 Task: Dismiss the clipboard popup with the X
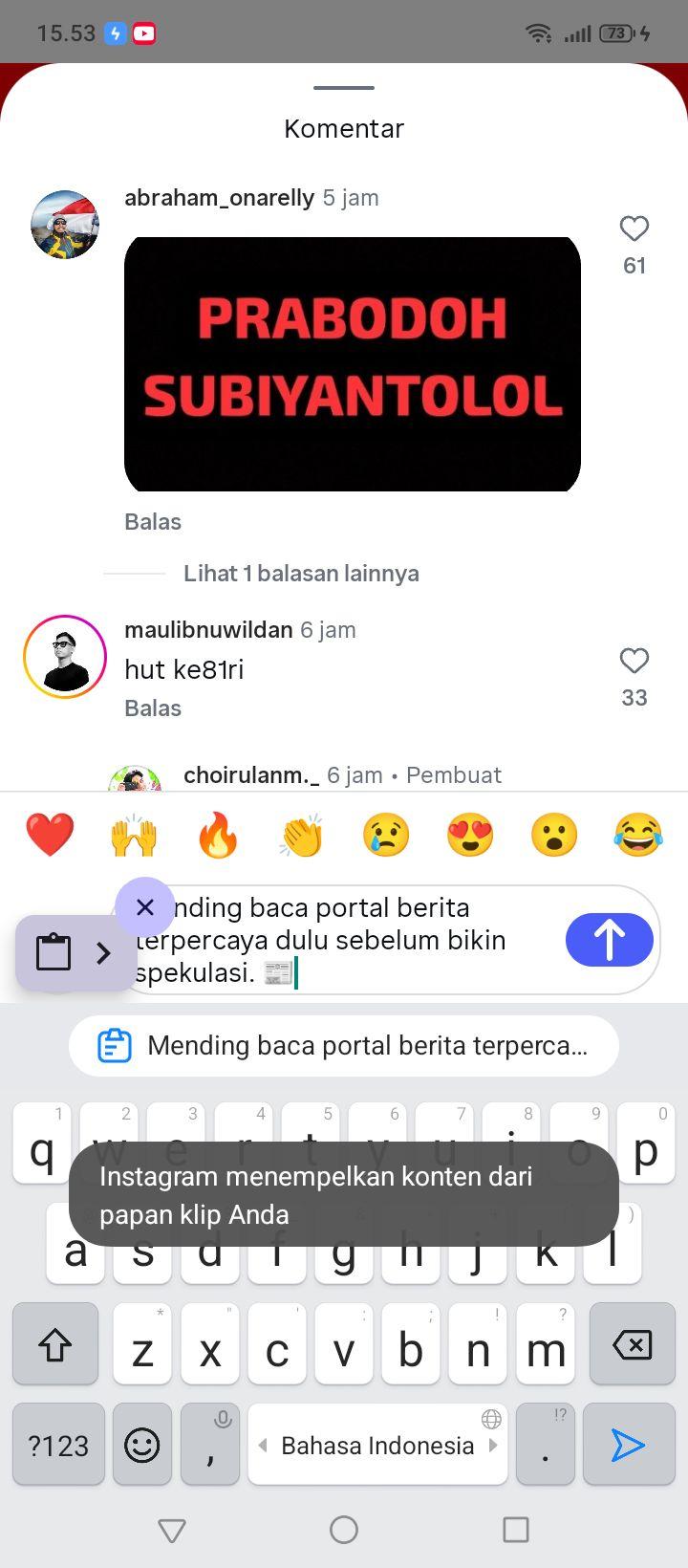point(145,906)
